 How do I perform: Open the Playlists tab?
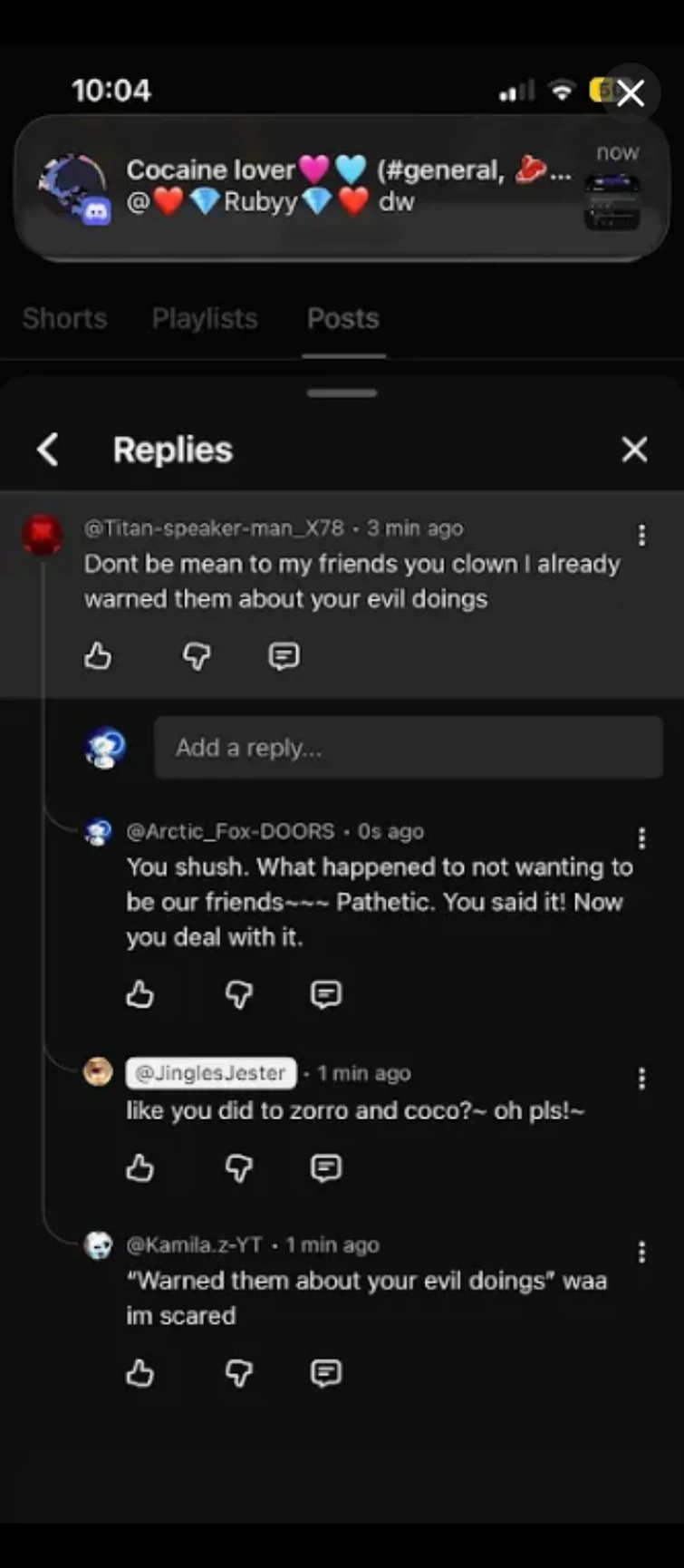coord(205,319)
